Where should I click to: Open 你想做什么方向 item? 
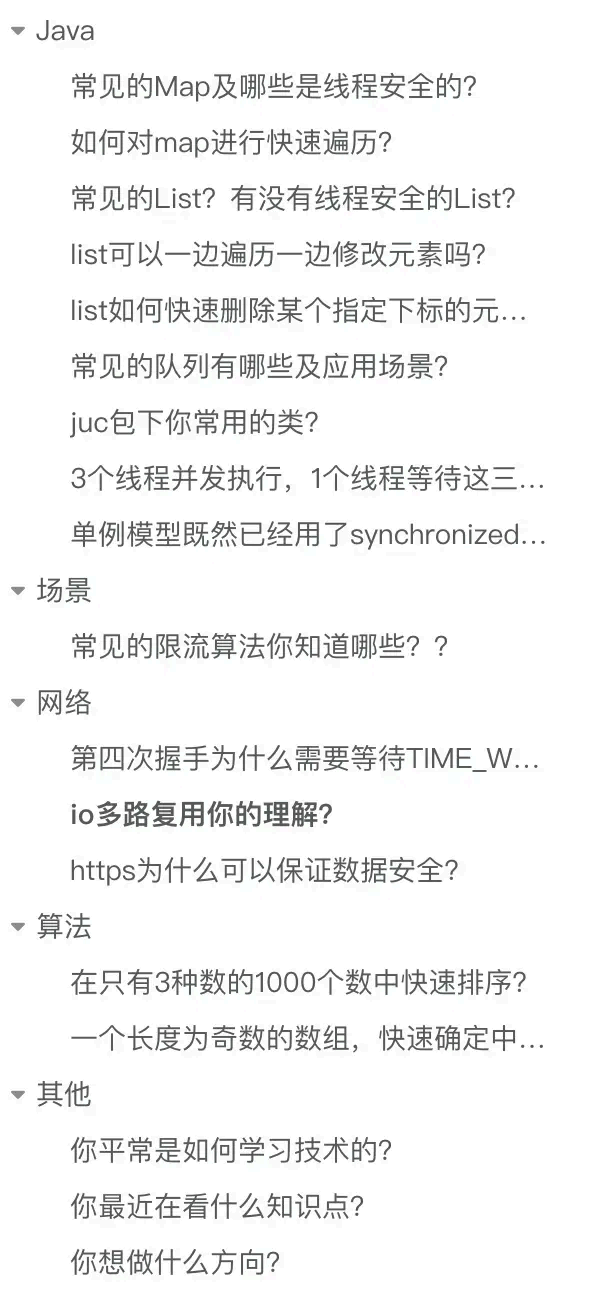(x=175, y=1263)
